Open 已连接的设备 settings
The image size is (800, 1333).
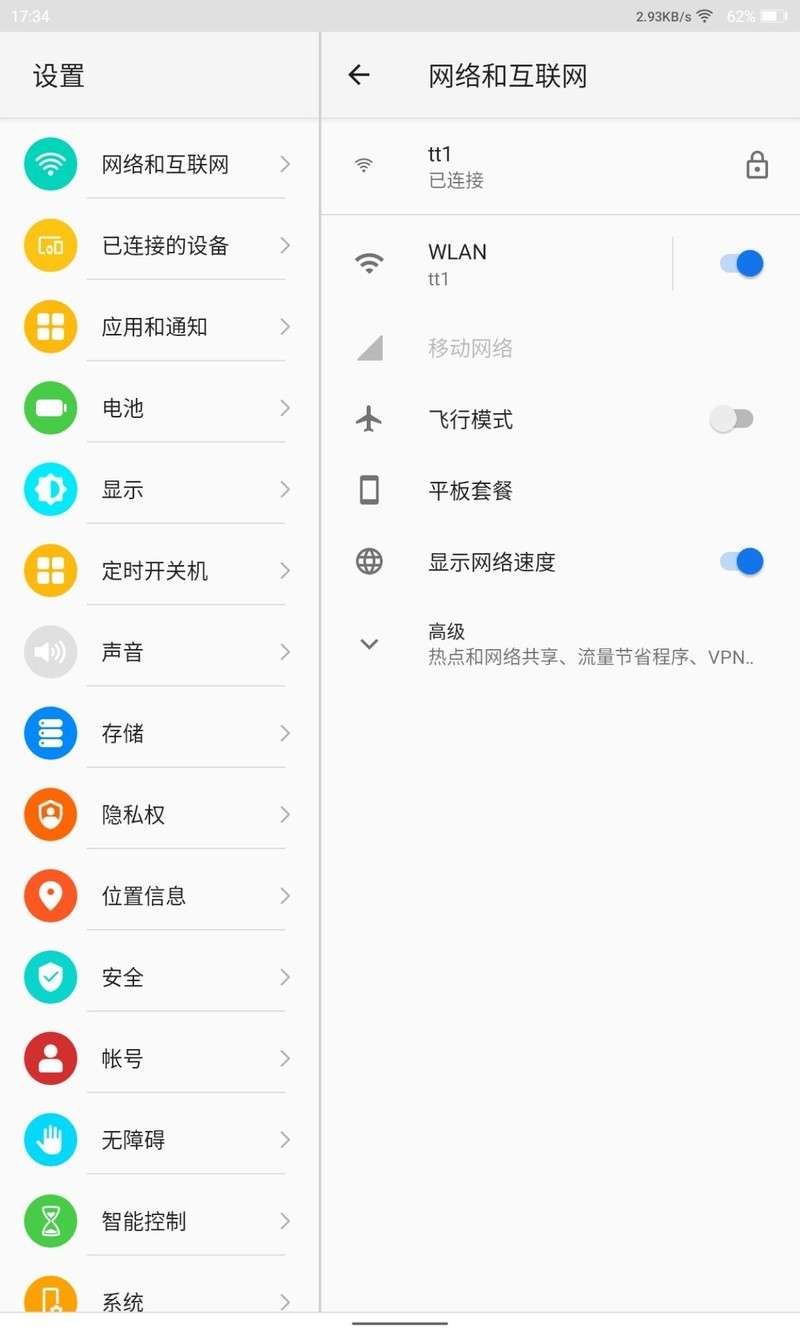coord(165,246)
